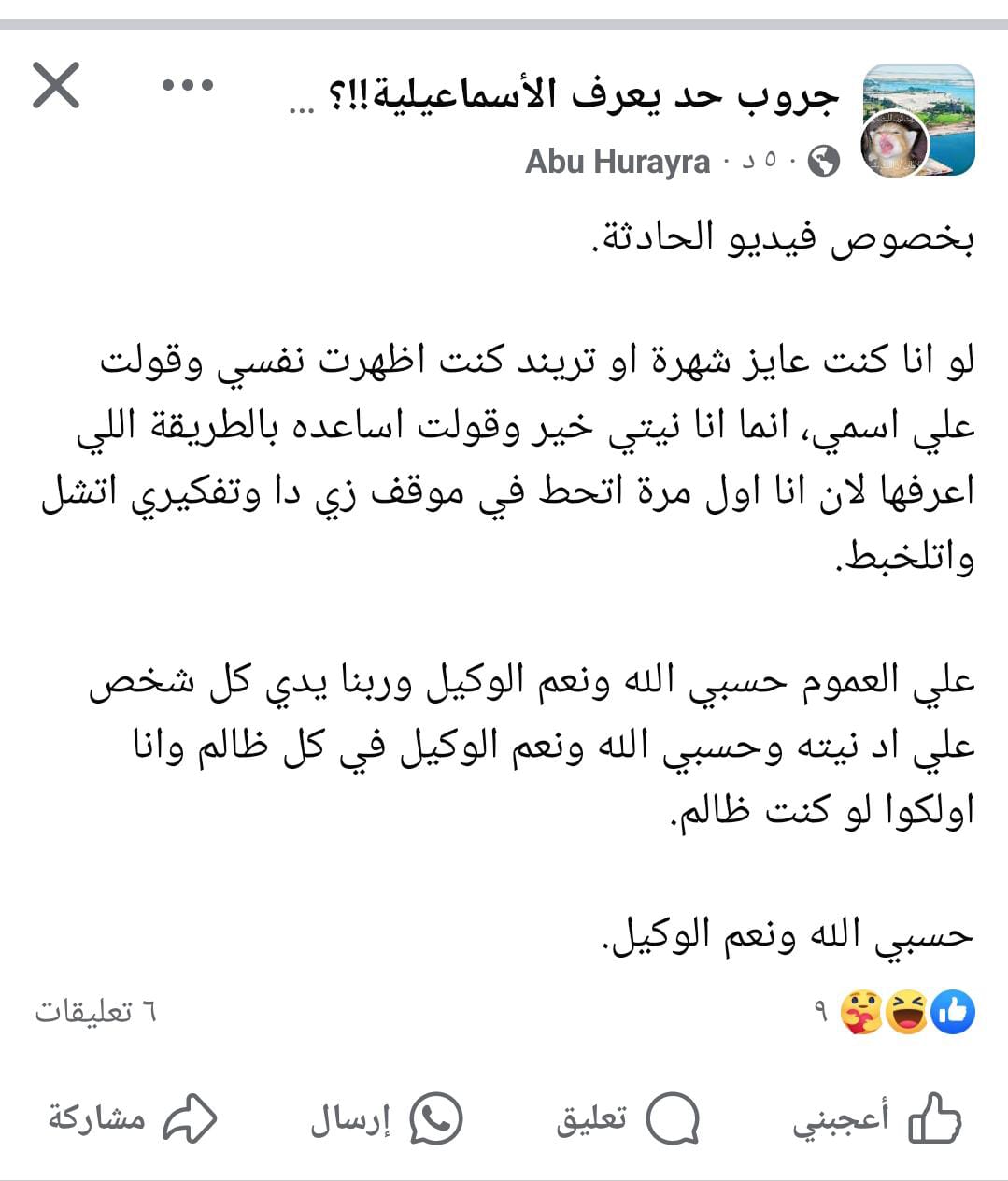
Task: Click the Like thumb icon
Action: [x=937, y=1117]
